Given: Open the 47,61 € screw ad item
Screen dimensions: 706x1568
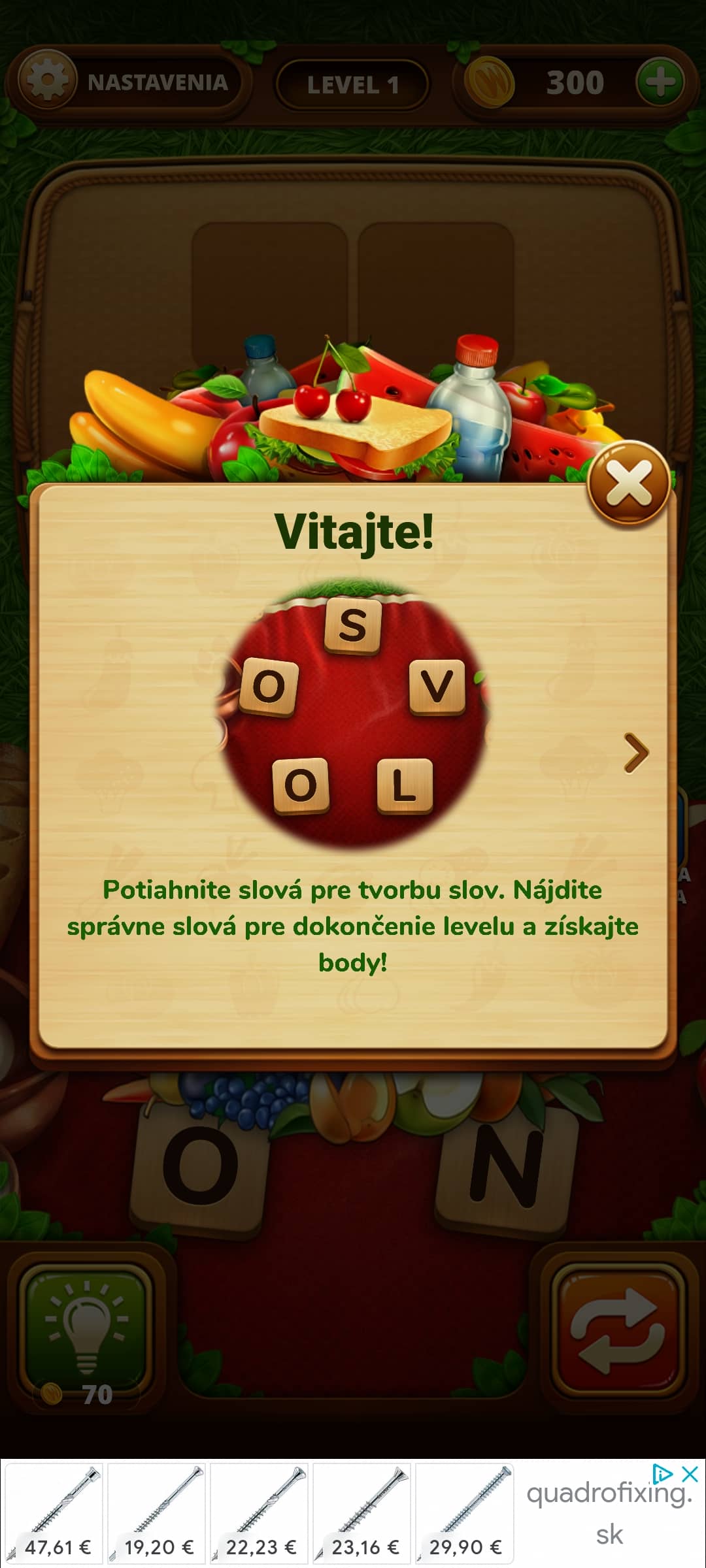Looking at the screenshot, I should (x=54, y=1514).
